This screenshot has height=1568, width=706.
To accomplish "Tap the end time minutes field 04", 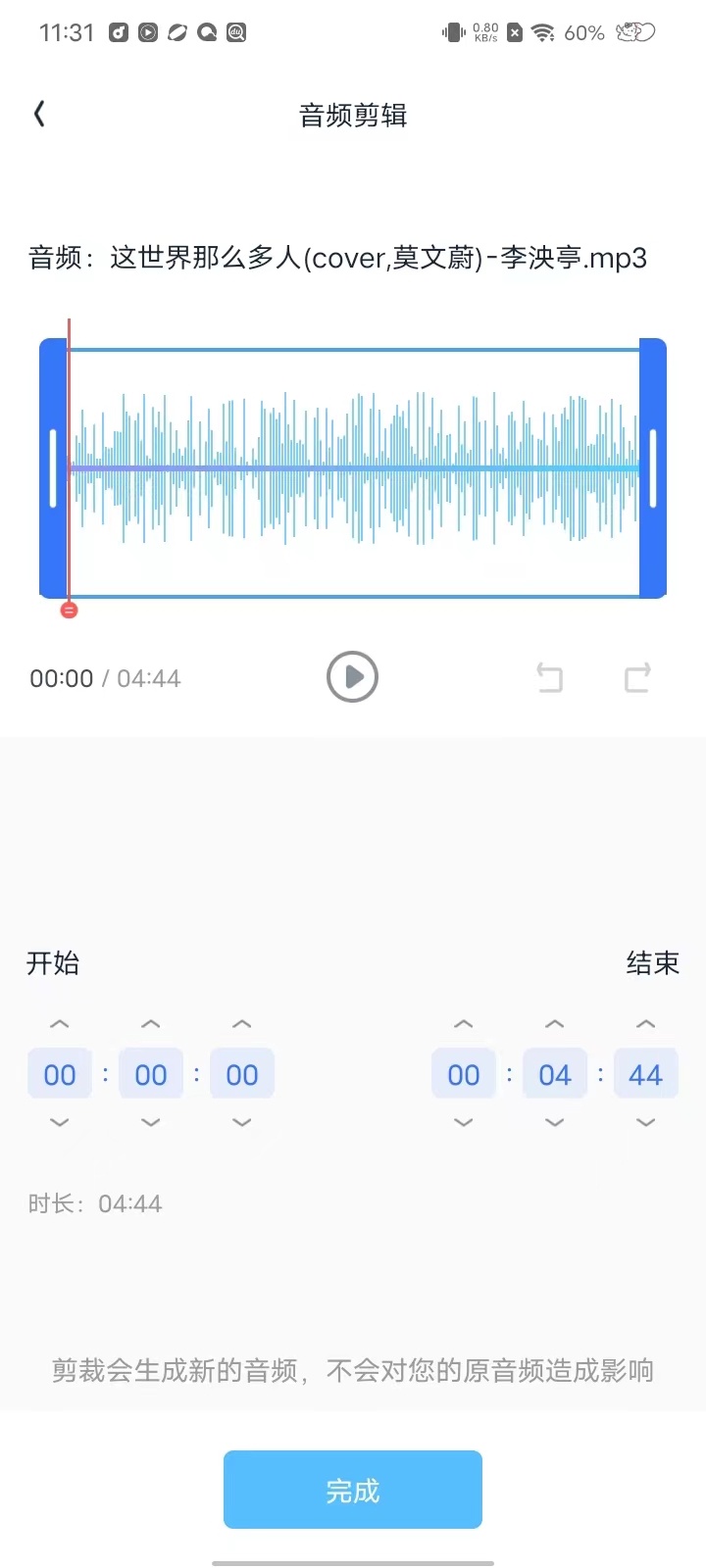I will (555, 1074).
